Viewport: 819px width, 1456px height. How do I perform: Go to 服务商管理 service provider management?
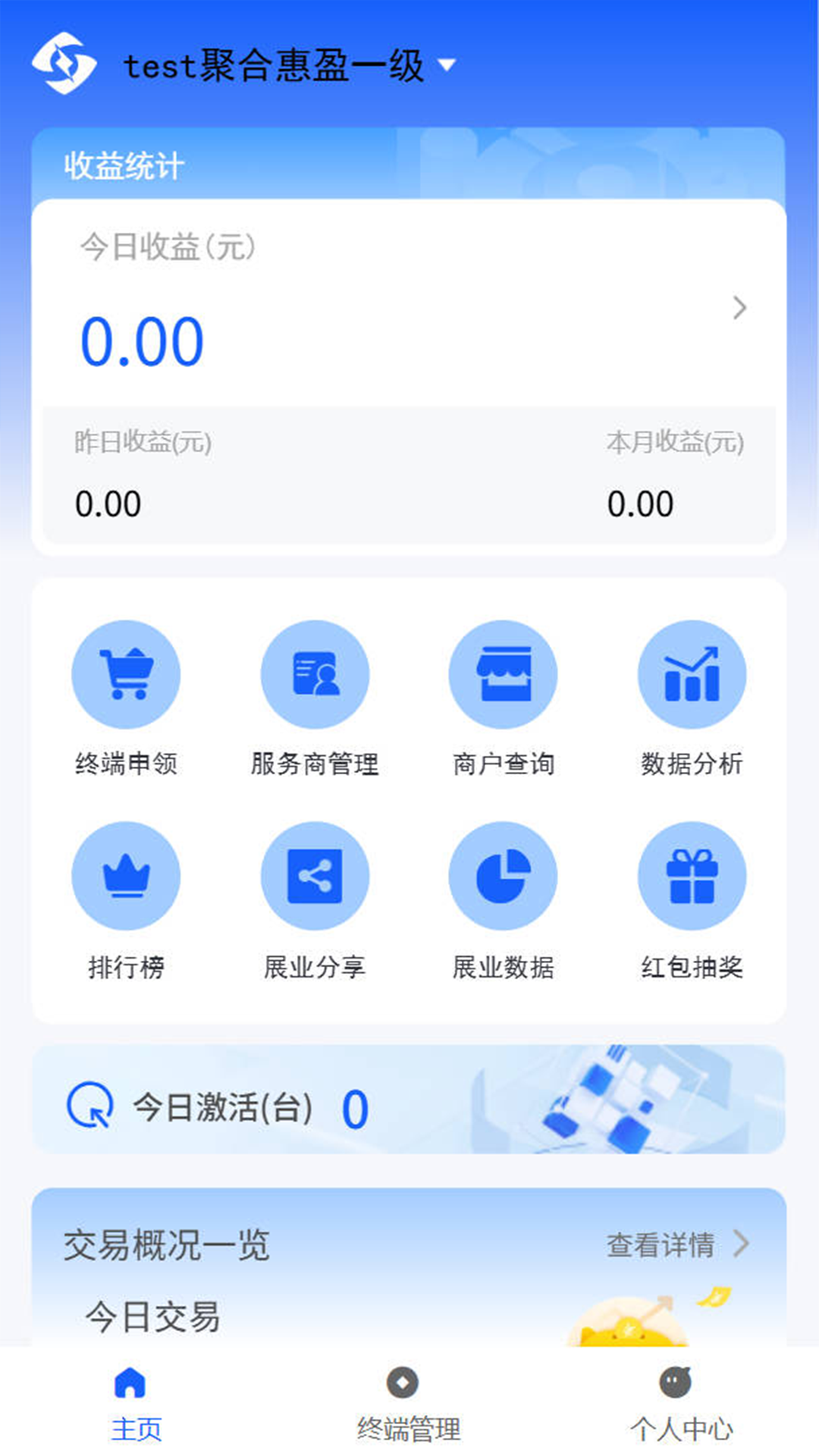point(315,675)
